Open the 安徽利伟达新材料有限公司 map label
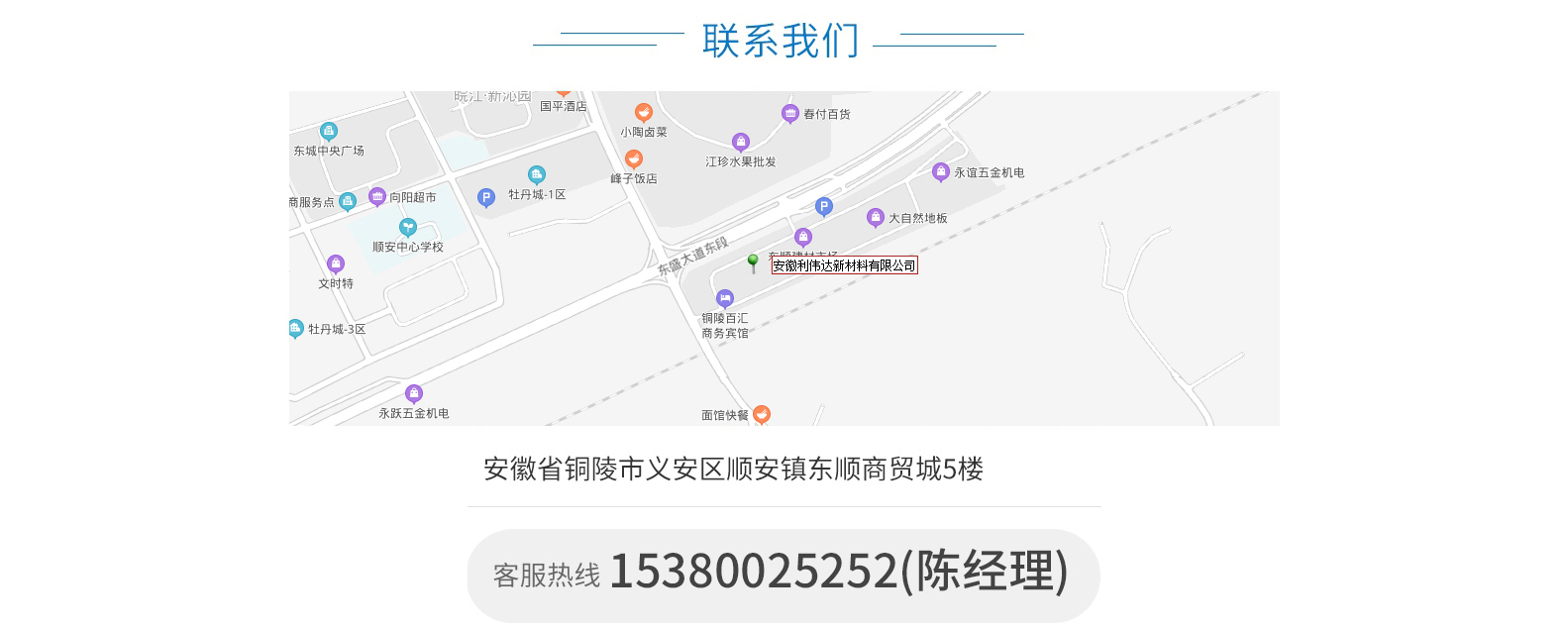The image size is (1568, 630). pyautogui.click(x=845, y=265)
